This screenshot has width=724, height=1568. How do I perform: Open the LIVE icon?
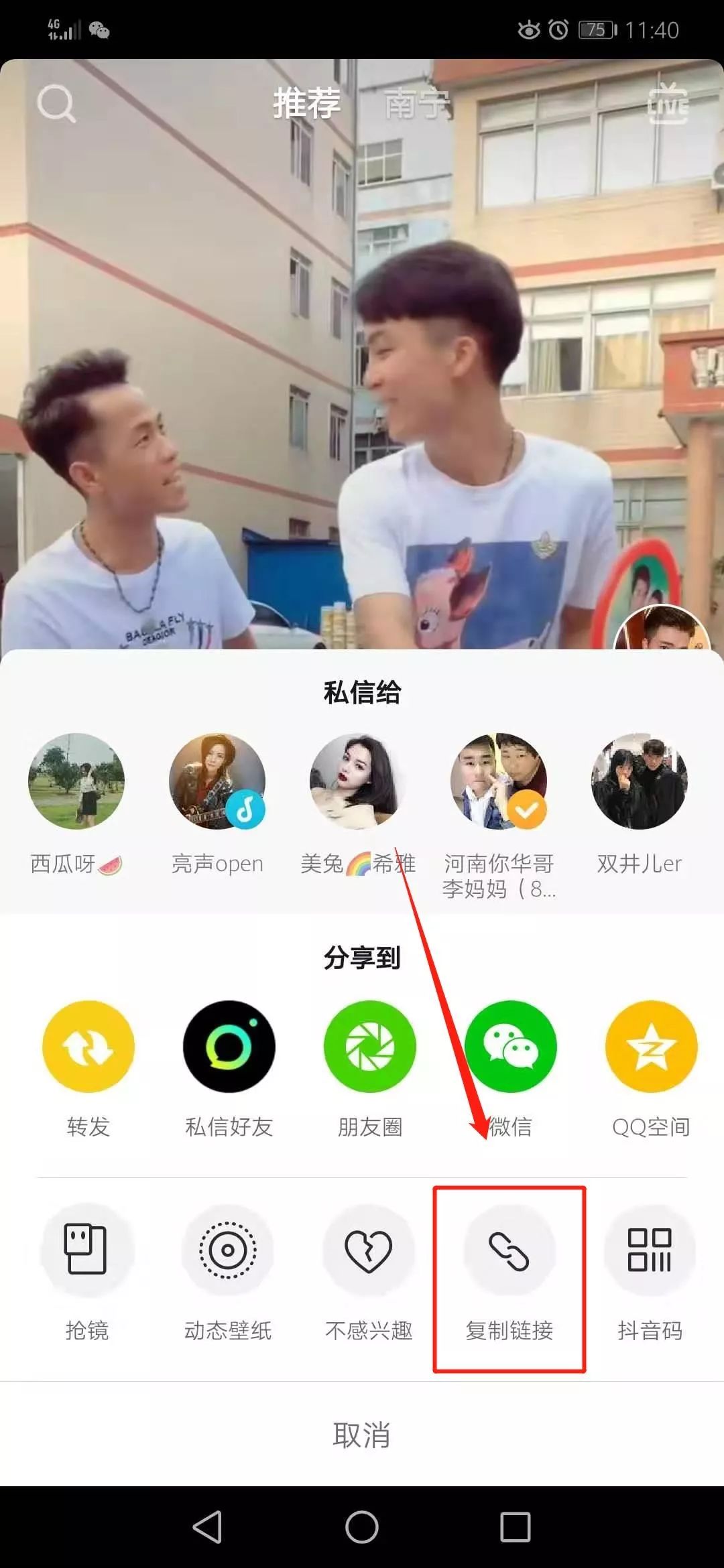click(x=668, y=104)
